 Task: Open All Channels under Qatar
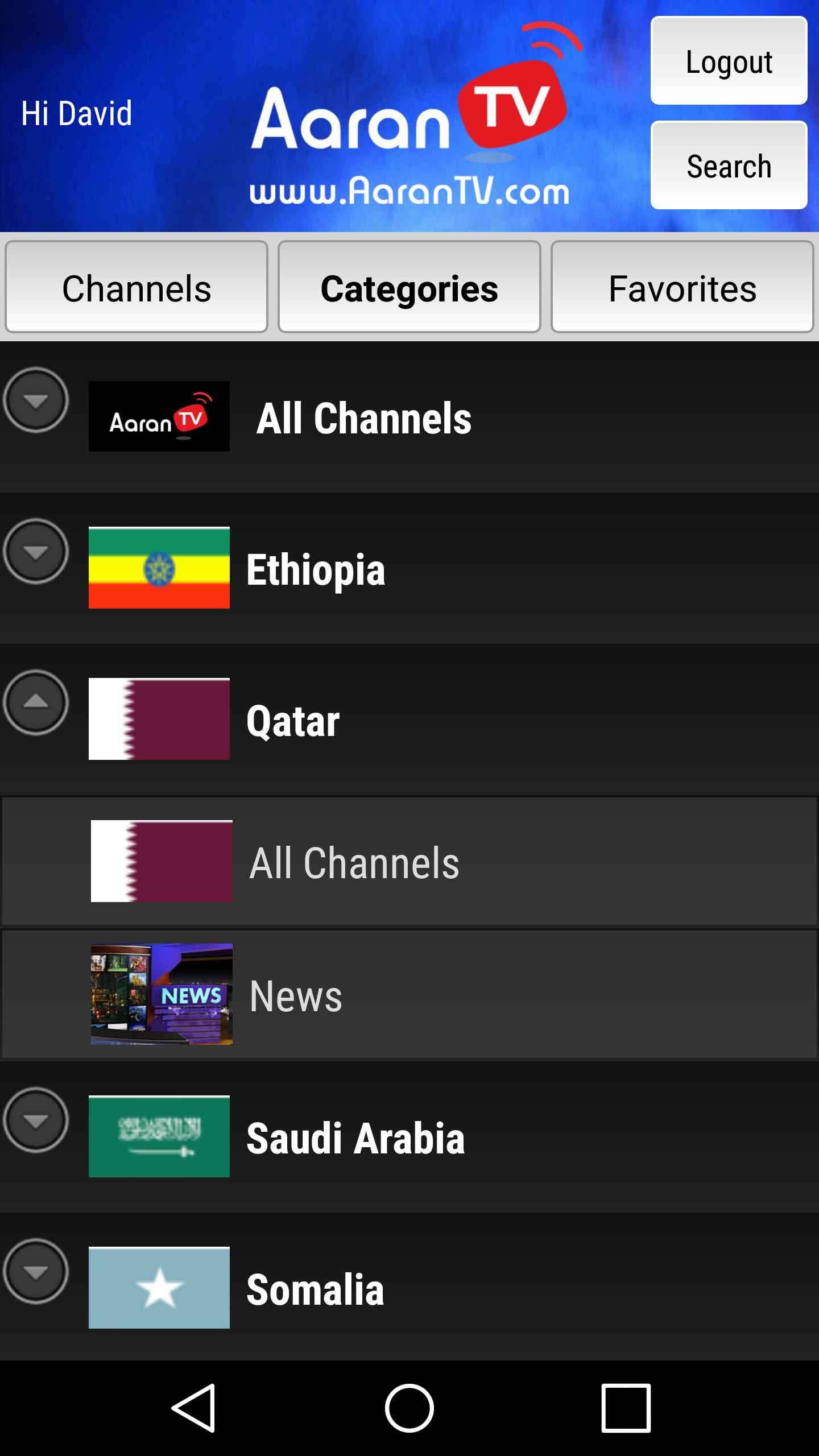tap(409, 862)
